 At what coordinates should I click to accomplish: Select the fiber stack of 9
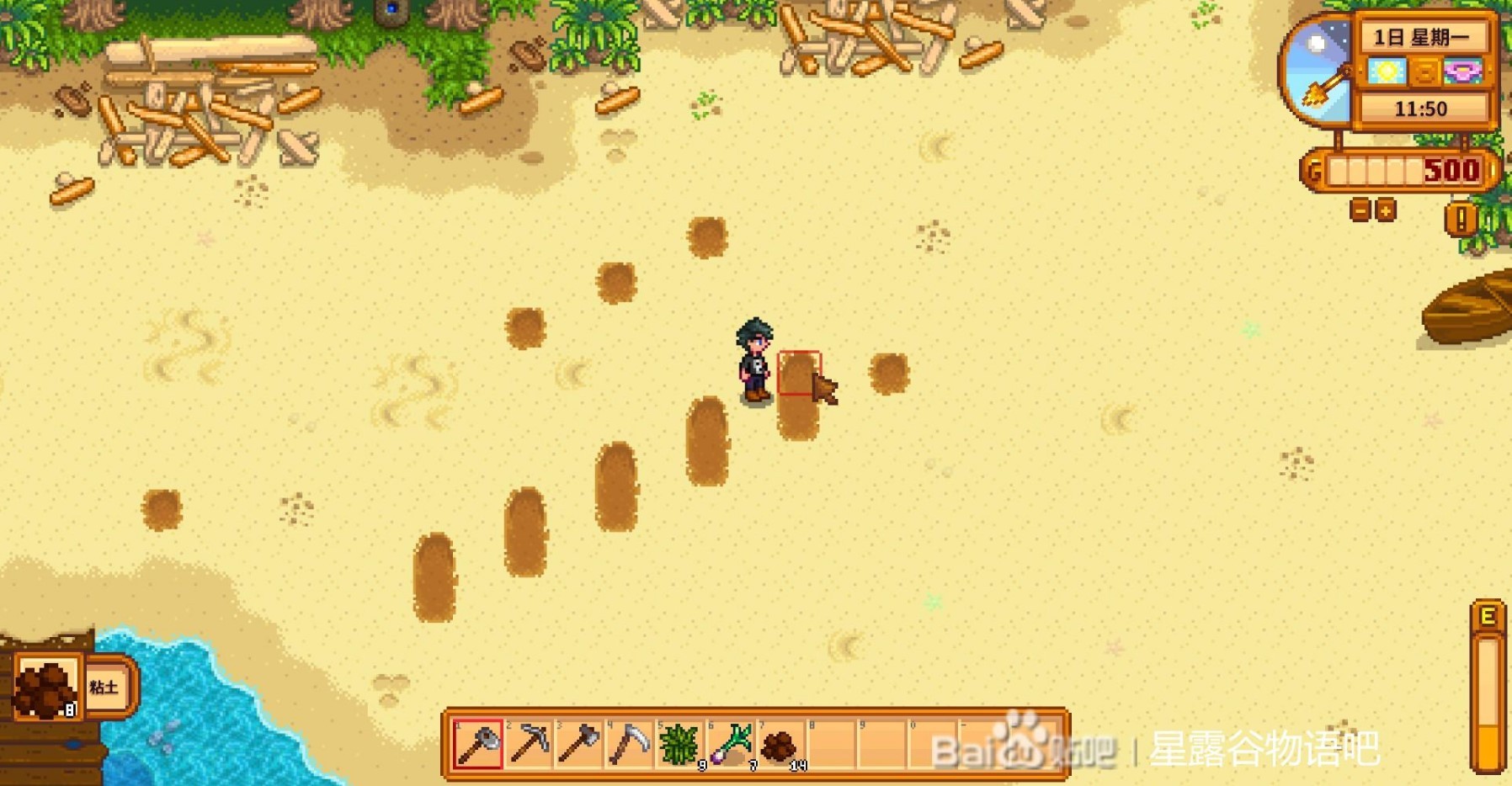680,744
